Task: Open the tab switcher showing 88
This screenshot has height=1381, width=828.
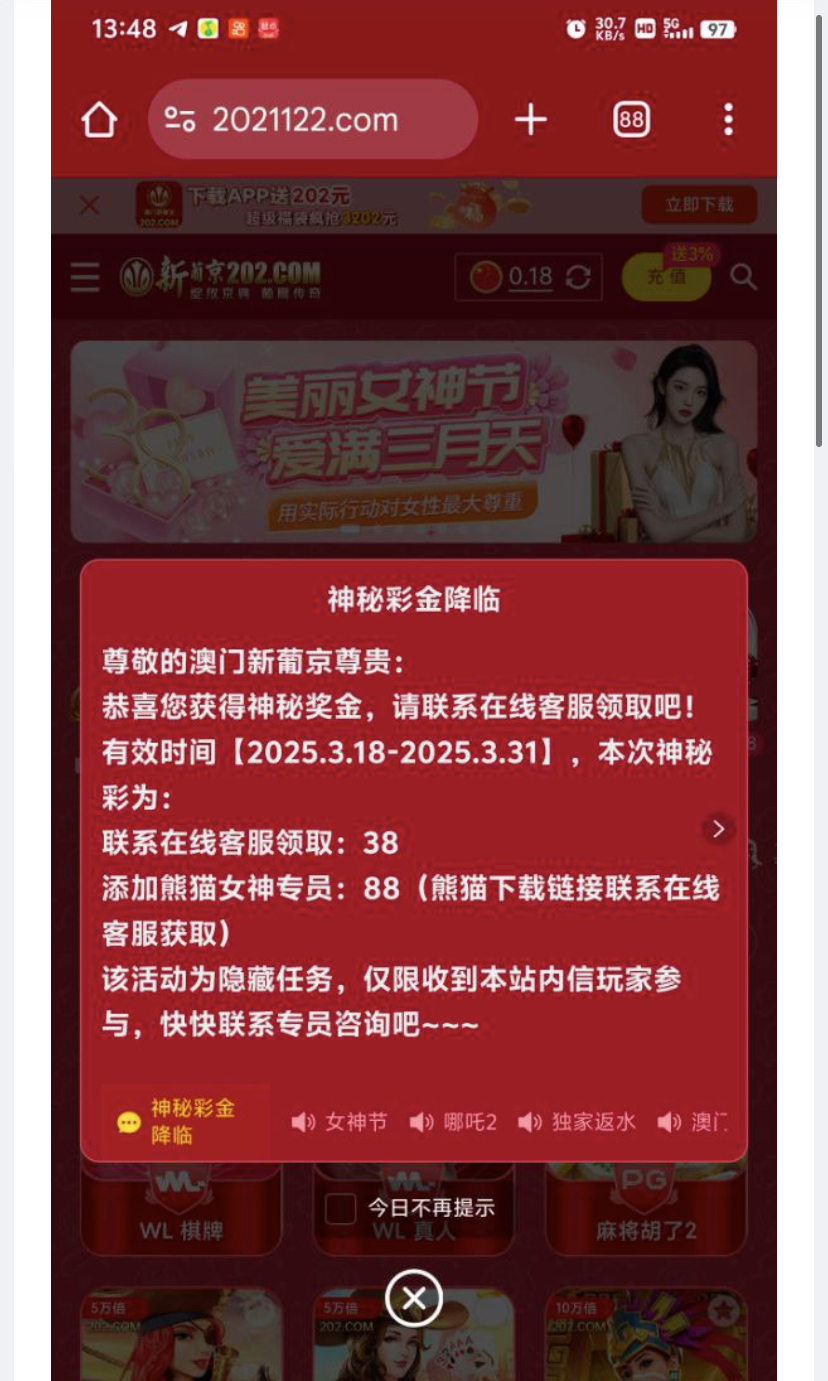Action: (631, 121)
